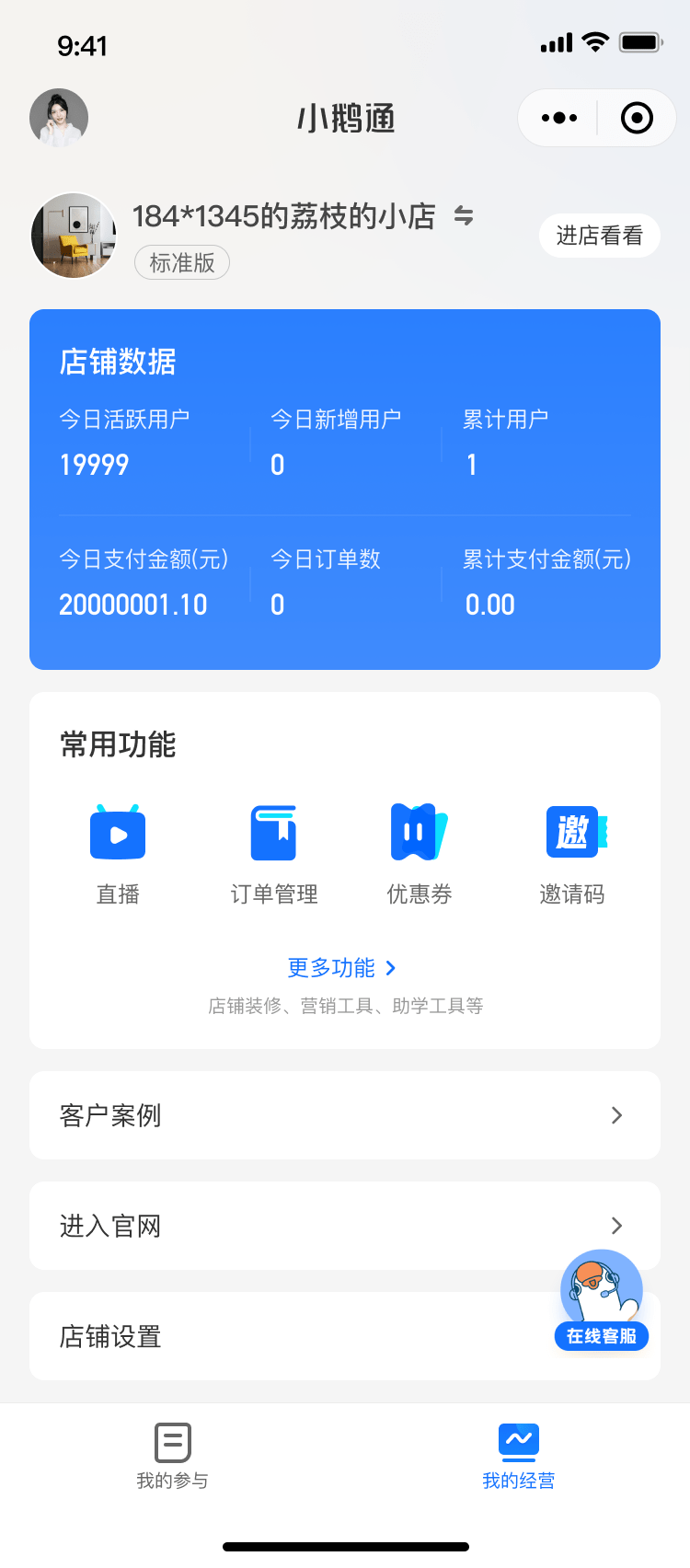Open 邀请码 invitation code
Viewport: 690px width, 1568px height.
[572, 855]
